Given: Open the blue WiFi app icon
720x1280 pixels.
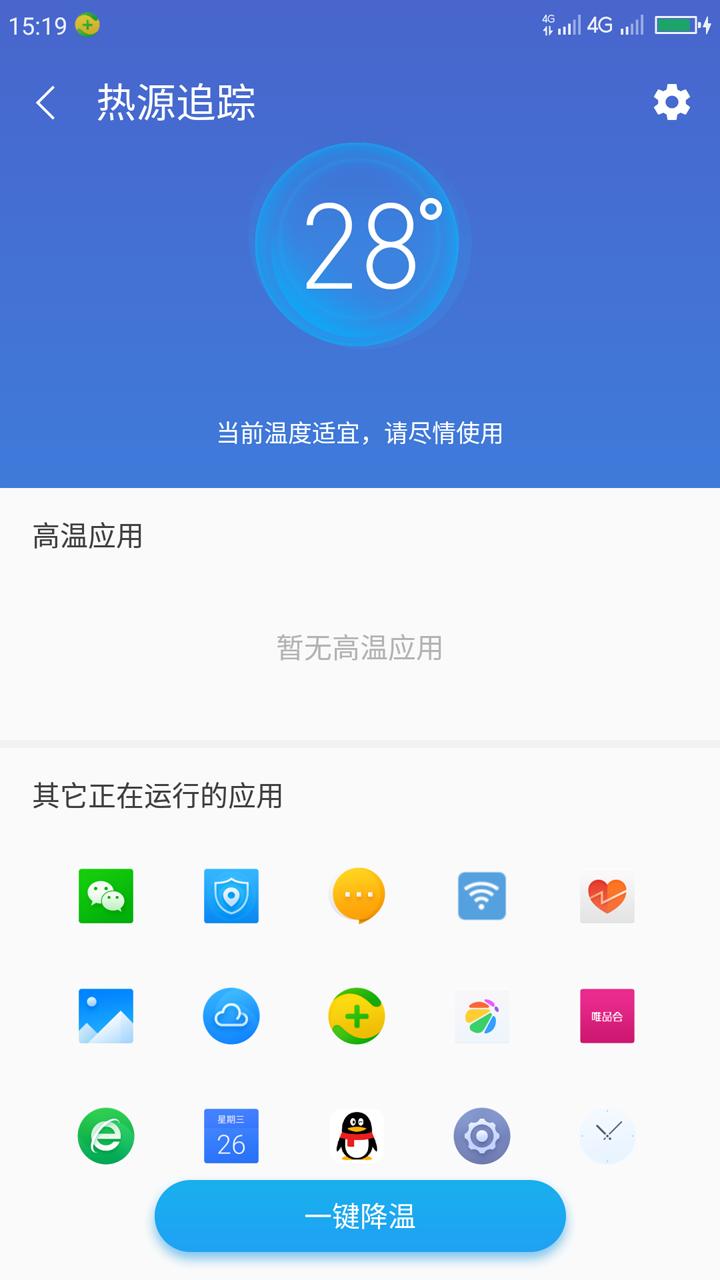Looking at the screenshot, I should point(482,897).
